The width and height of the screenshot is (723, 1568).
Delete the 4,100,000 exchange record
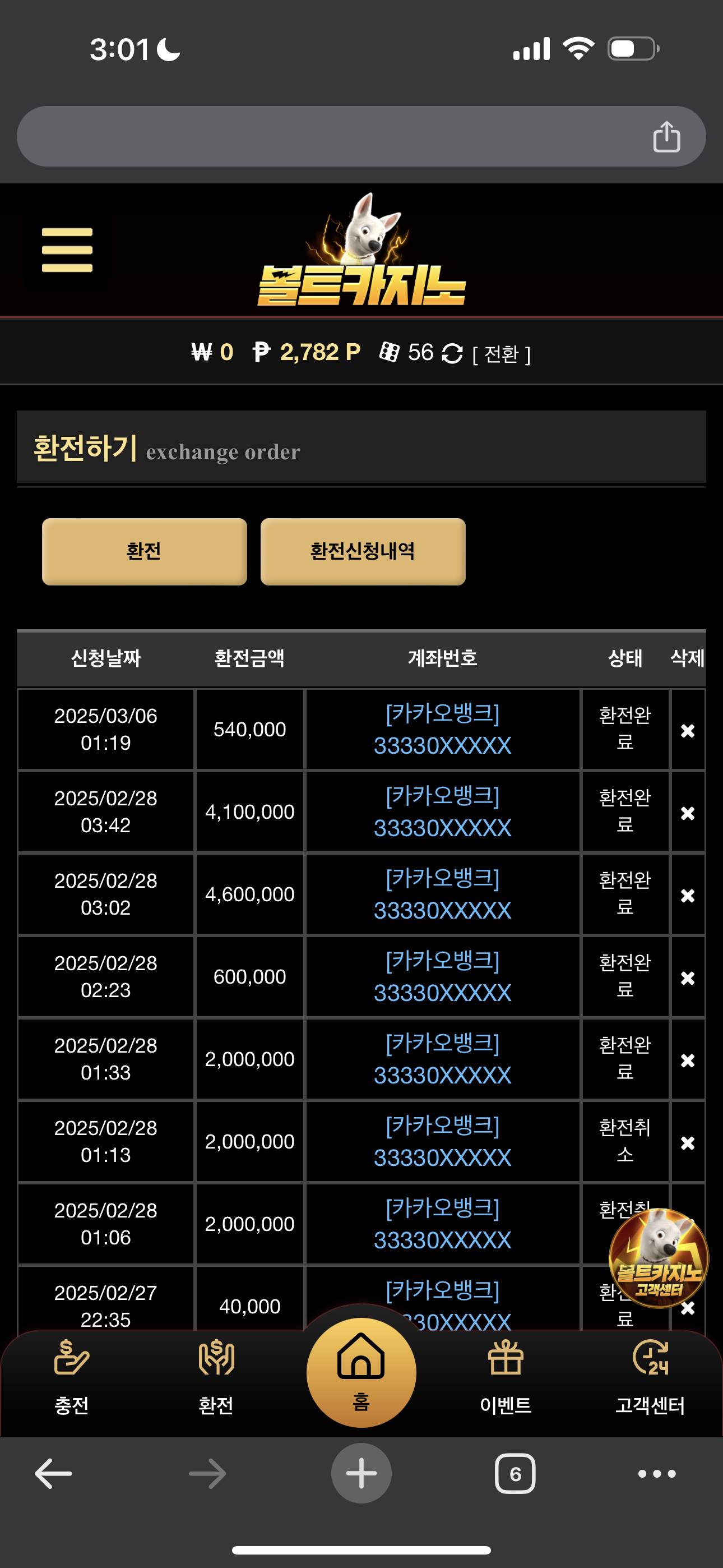(x=688, y=813)
